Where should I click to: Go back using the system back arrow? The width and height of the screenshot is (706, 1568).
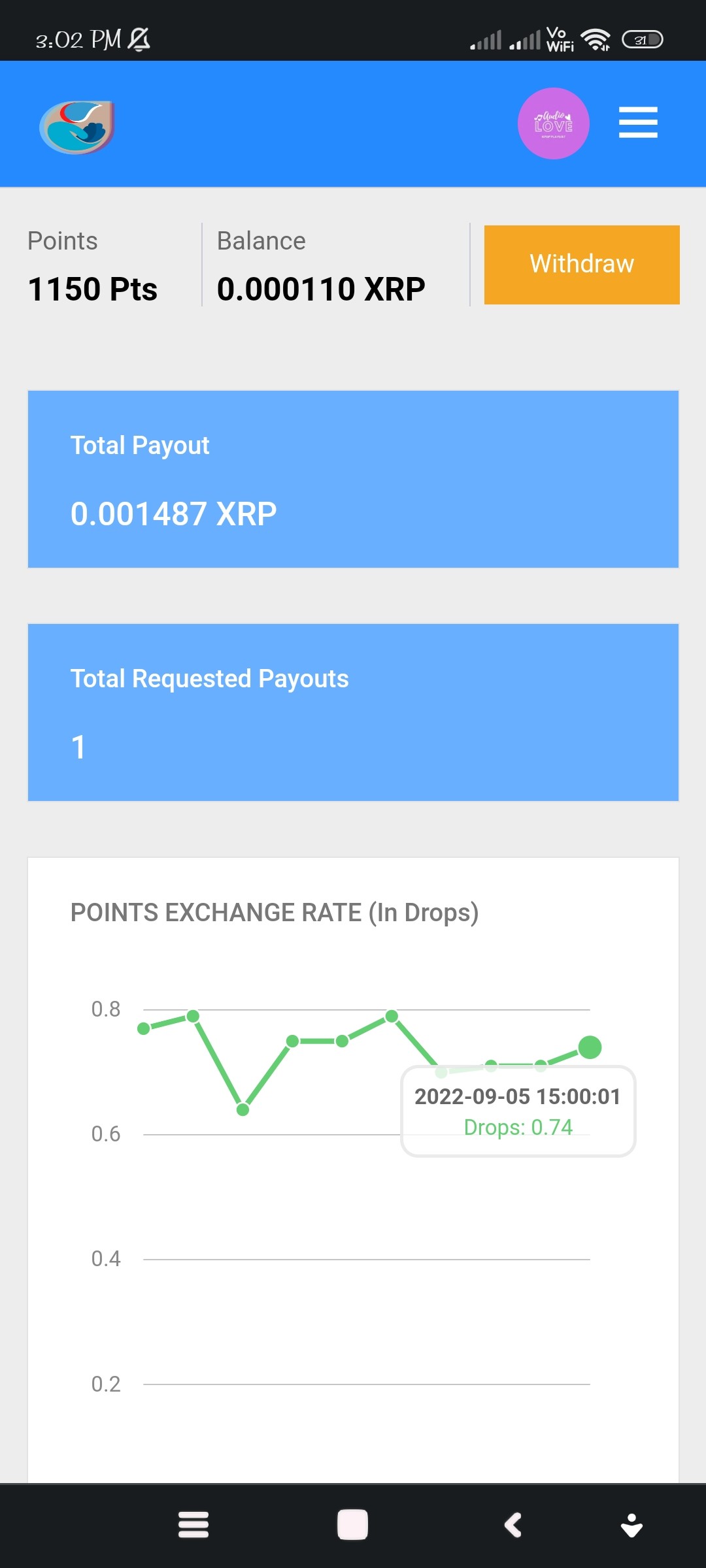pyautogui.click(x=513, y=1526)
